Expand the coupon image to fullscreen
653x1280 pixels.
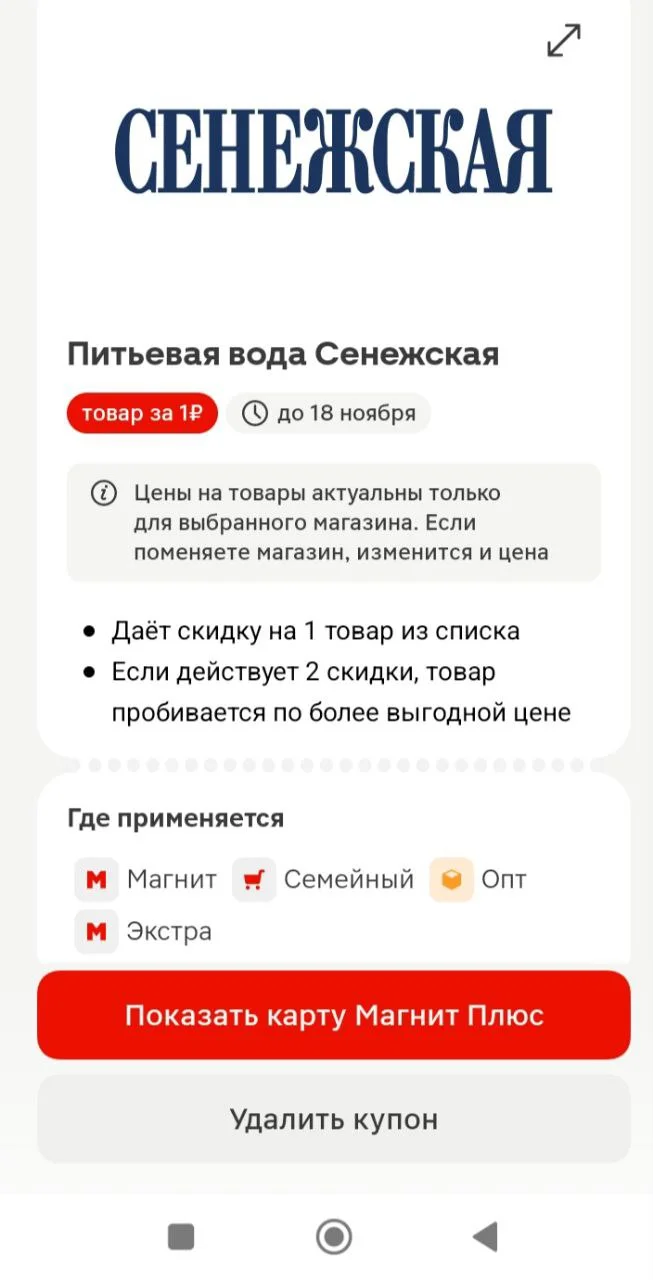click(x=564, y=40)
